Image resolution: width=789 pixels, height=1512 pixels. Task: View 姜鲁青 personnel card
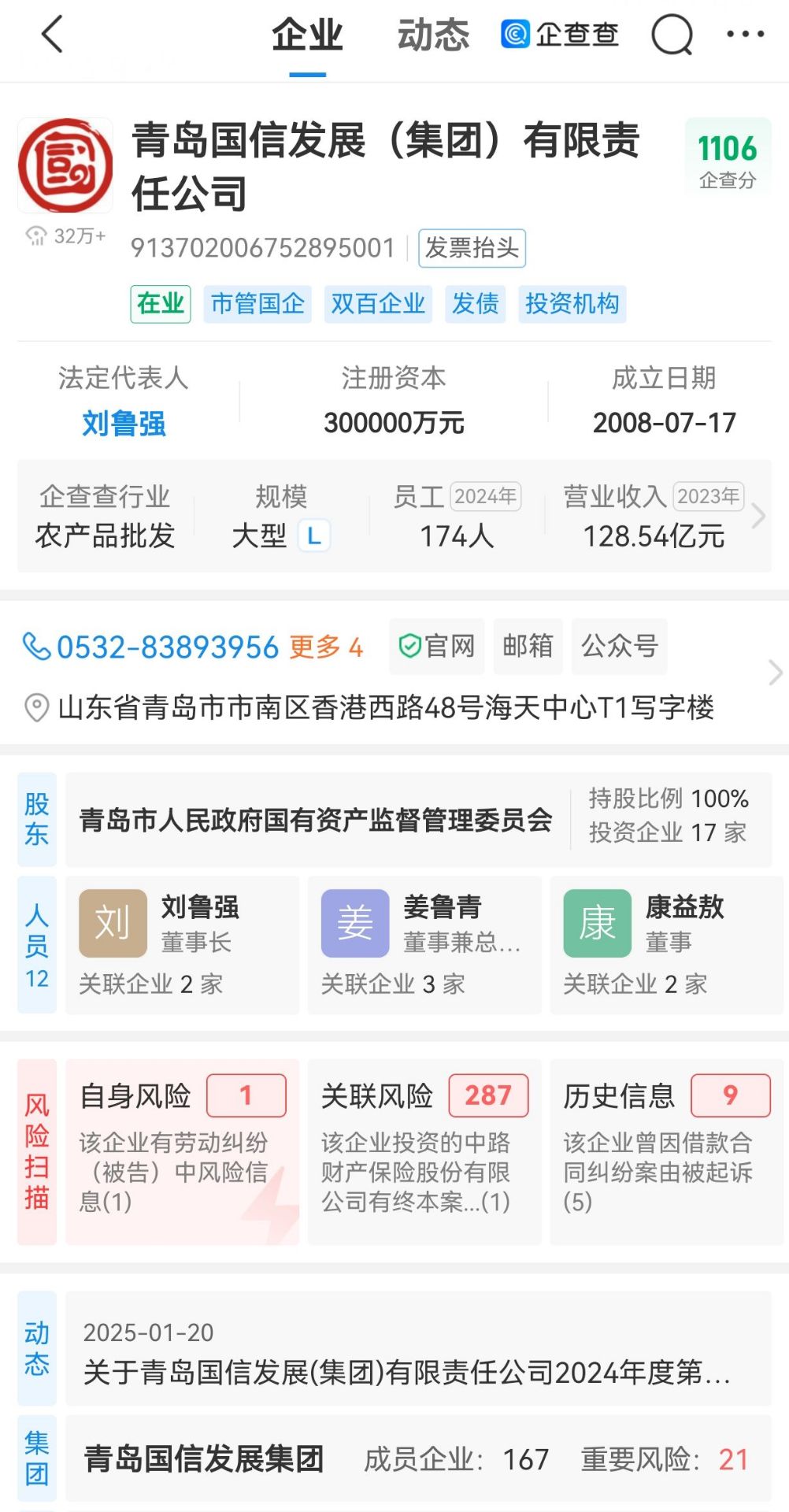(x=424, y=944)
